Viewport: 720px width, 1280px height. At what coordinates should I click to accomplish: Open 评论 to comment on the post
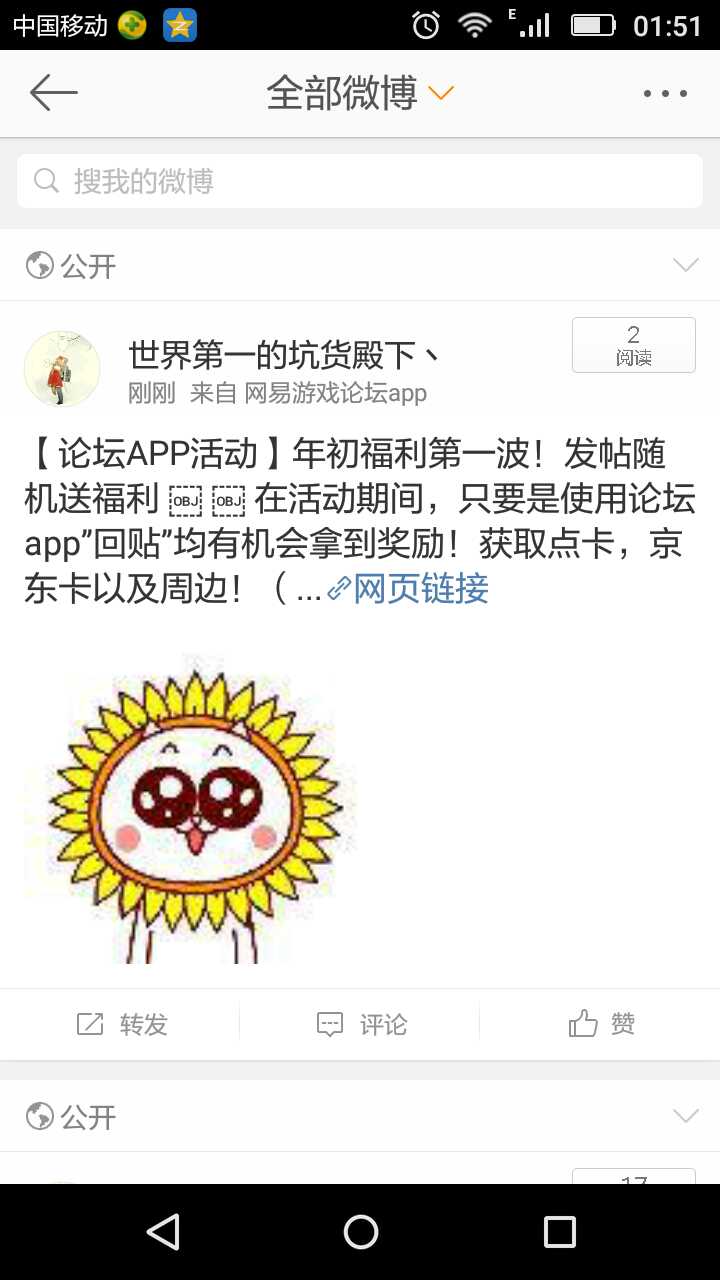(361, 1024)
